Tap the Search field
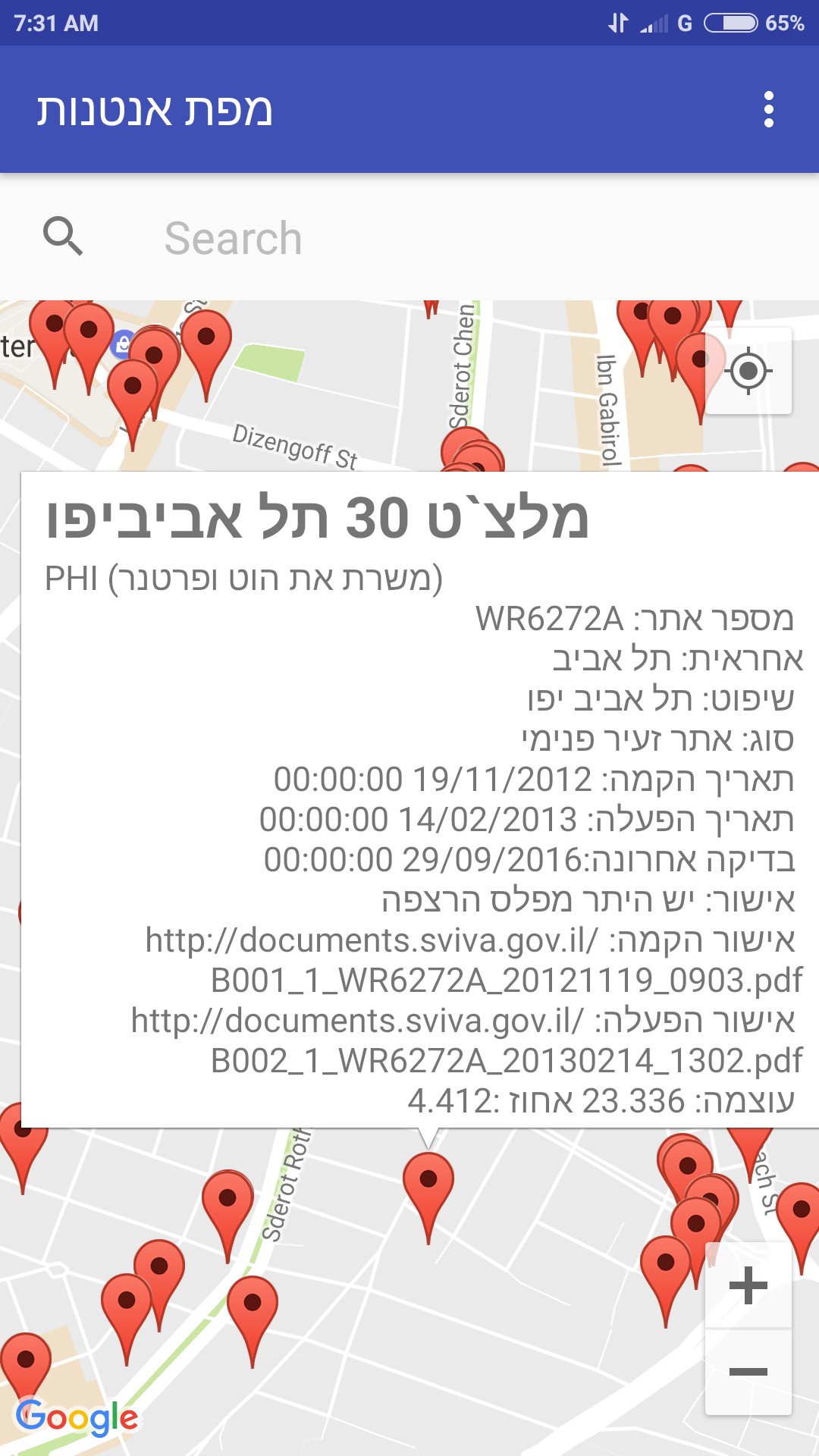This screenshot has height=1456, width=819. (455, 238)
